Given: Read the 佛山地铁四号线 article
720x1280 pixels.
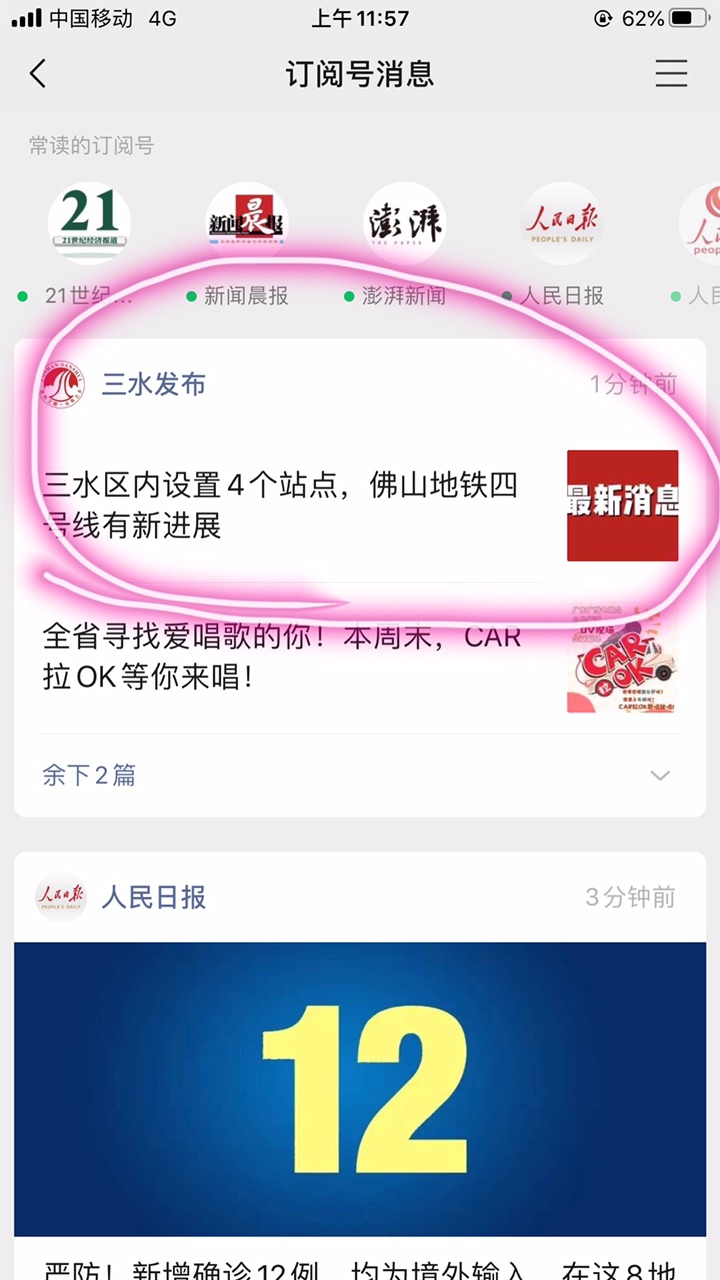Looking at the screenshot, I should click(x=280, y=505).
